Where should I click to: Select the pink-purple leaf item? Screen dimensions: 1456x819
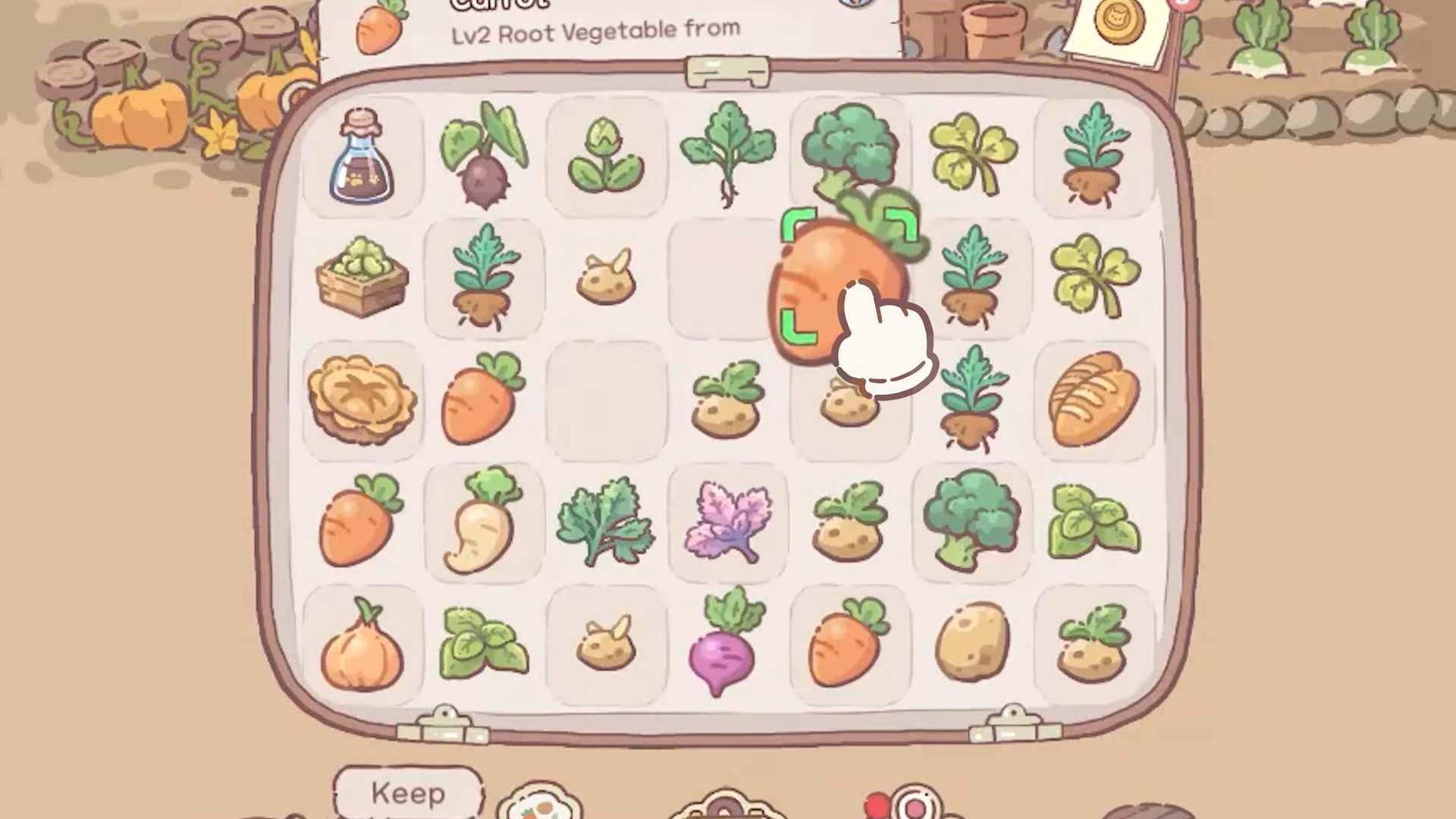click(726, 521)
